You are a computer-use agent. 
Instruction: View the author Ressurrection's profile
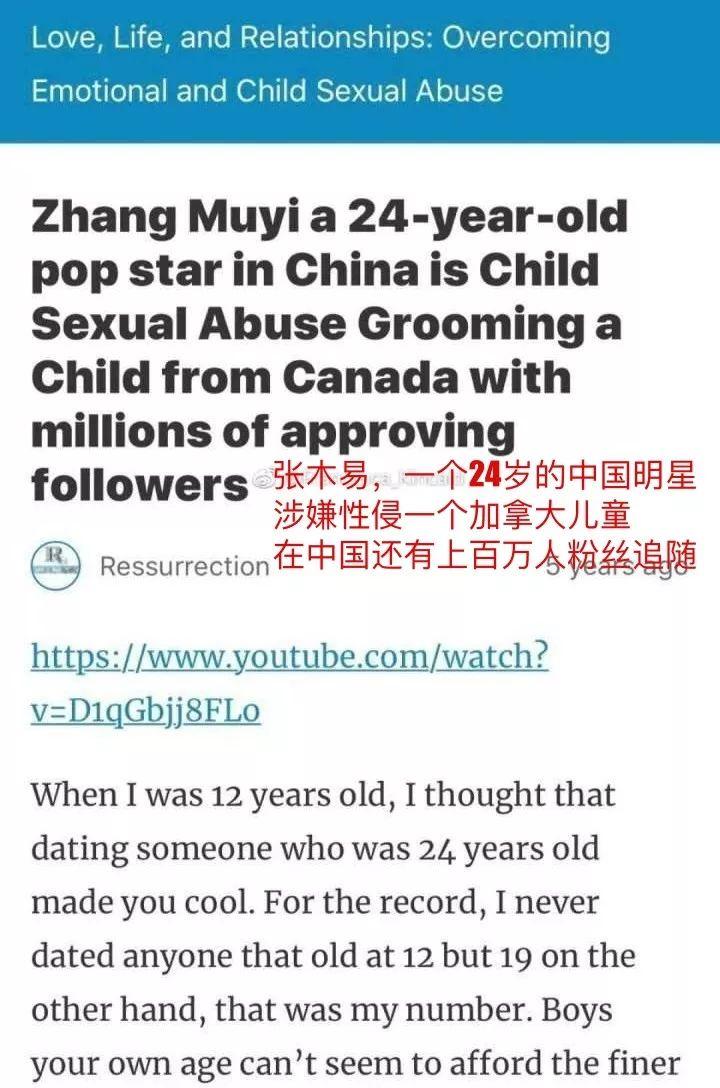click(x=185, y=566)
